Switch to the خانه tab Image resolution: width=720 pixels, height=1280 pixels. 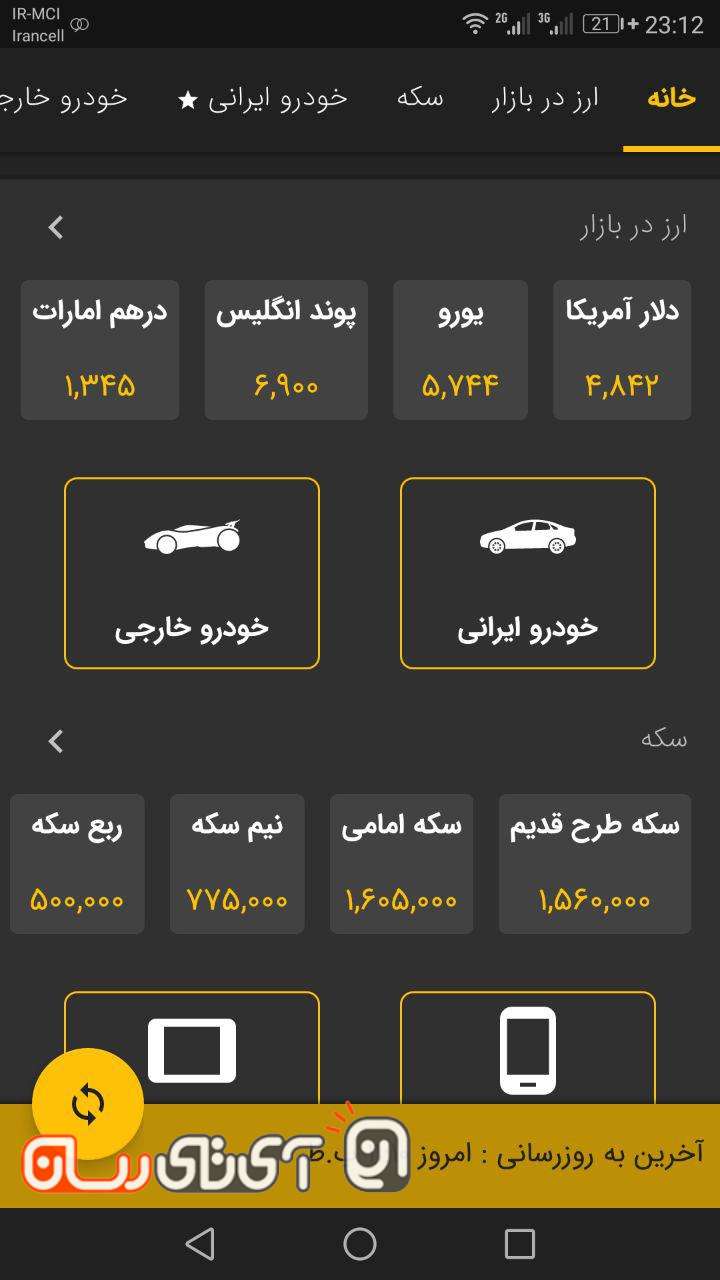[x=671, y=99]
